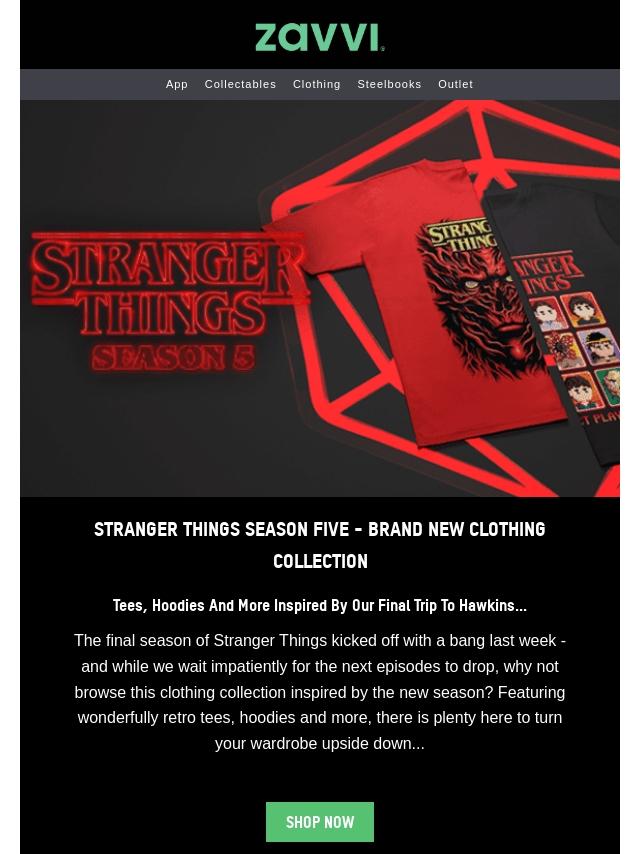This screenshot has width=640, height=854.
Task: Go to Collectables section
Action: click(240, 84)
